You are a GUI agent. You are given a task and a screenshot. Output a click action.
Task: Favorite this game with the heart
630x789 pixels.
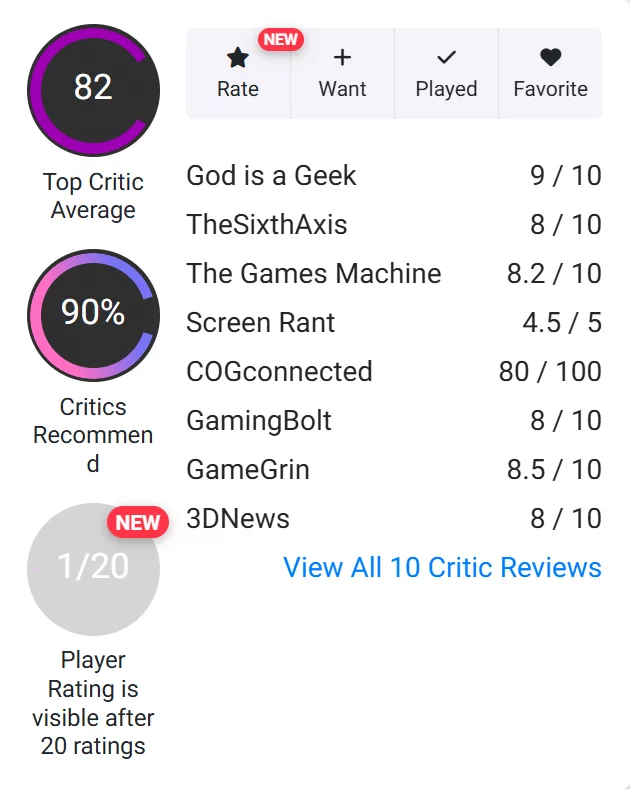[550, 74]
